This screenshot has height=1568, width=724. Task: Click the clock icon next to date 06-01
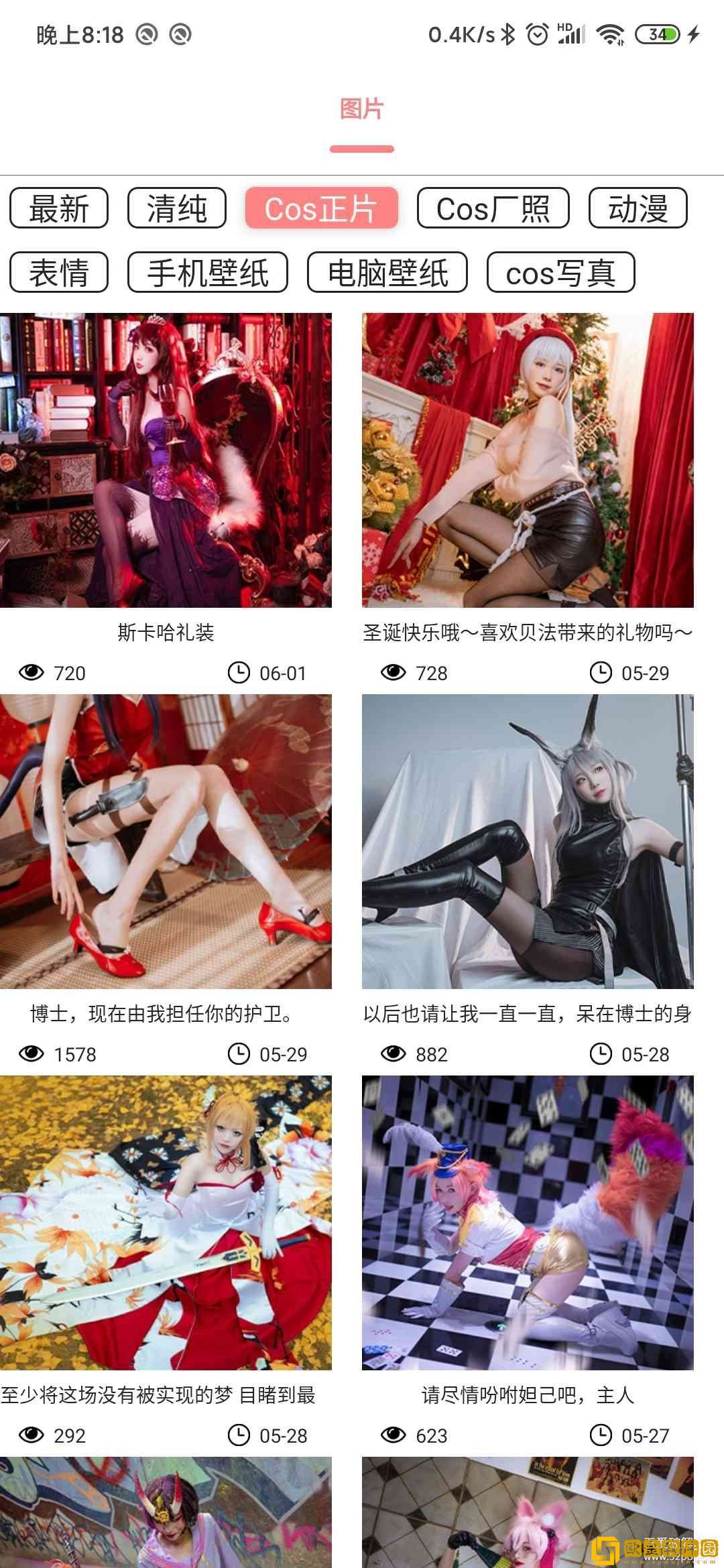[x=238, y=673]
